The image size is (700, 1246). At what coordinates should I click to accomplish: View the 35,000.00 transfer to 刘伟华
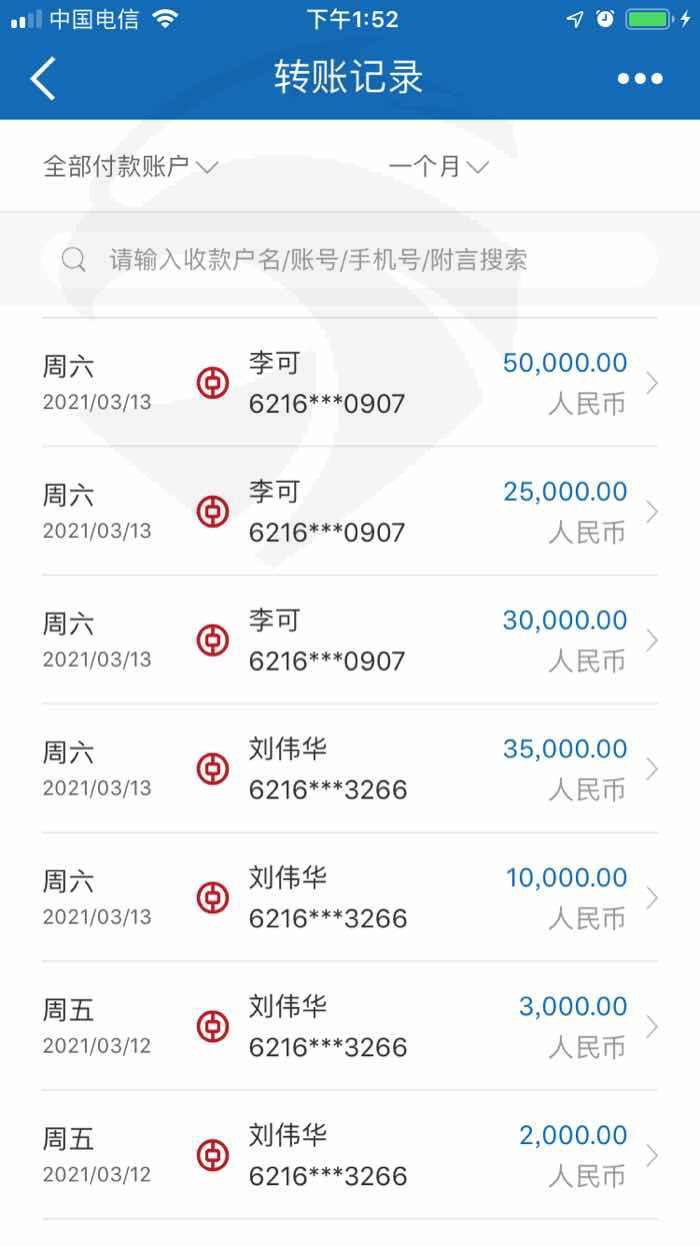coord(350,769)
